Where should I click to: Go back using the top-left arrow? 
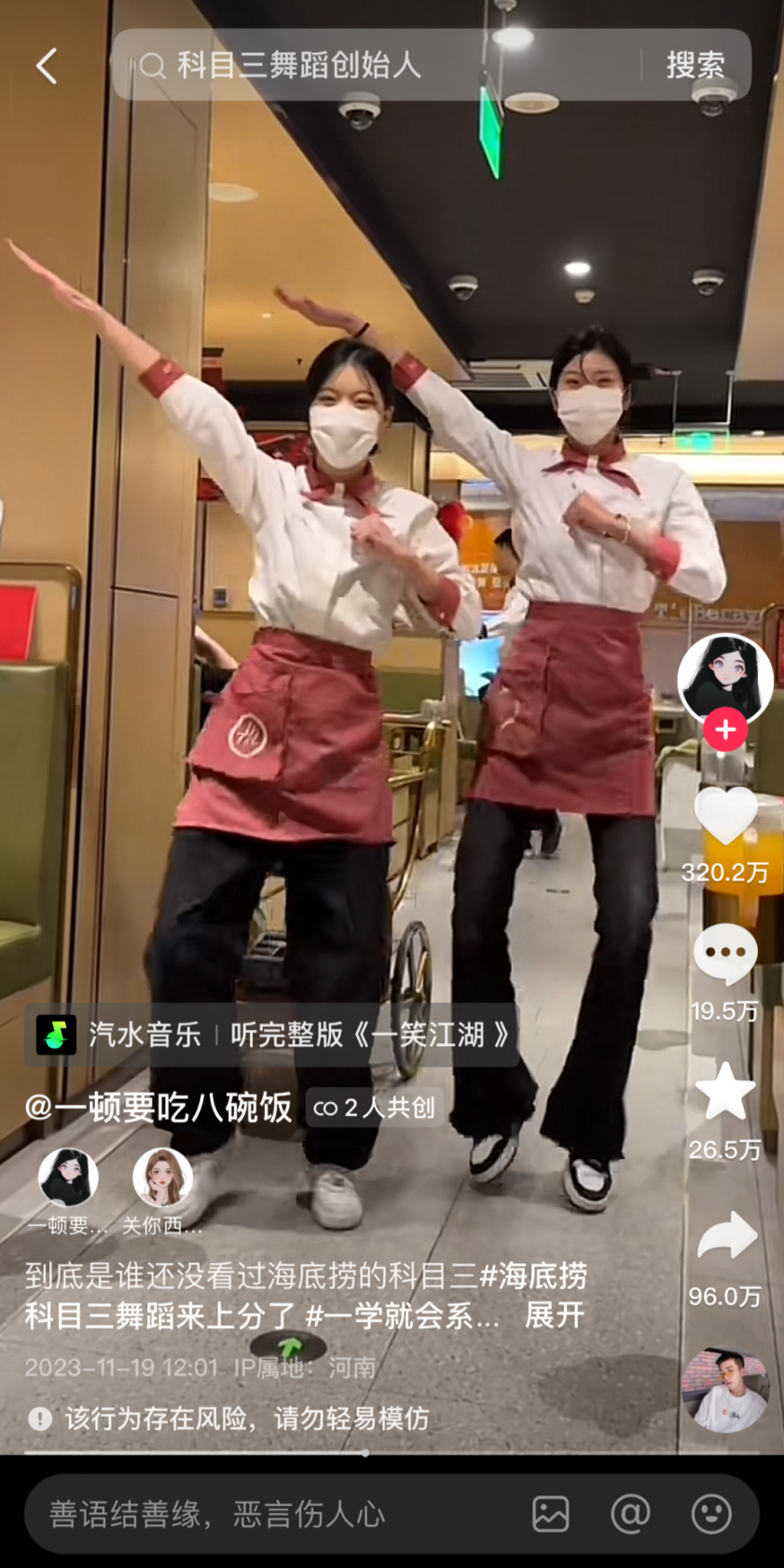[x=47, y=66]
